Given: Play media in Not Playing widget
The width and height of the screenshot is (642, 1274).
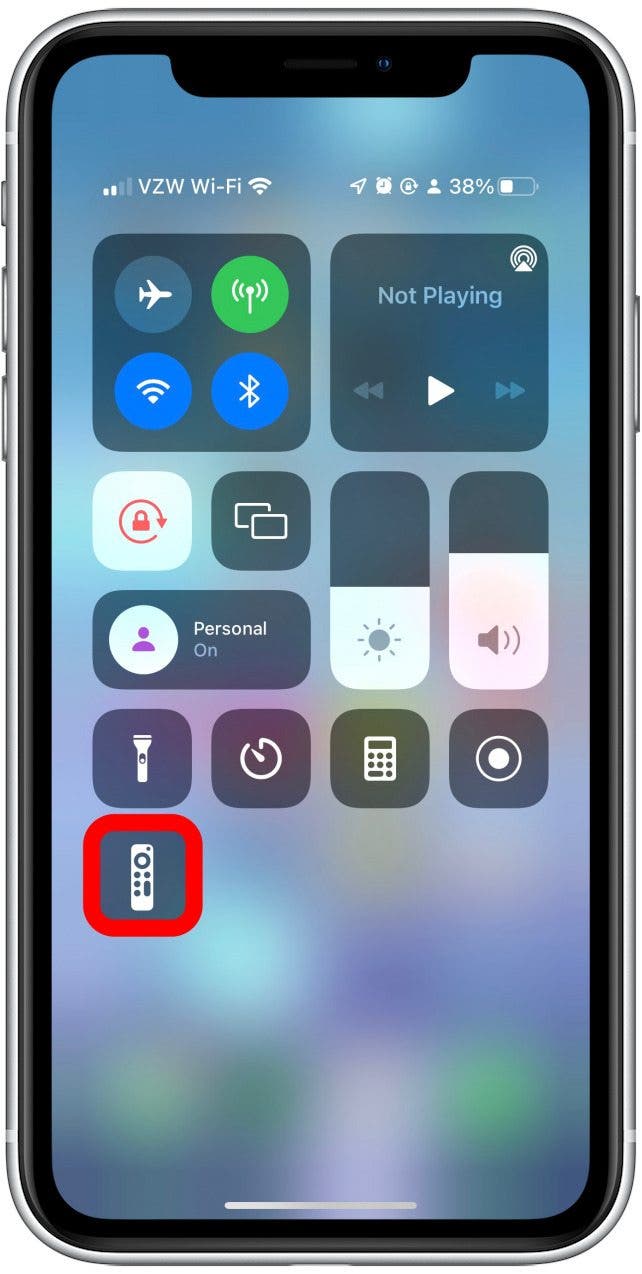Looking at the screenshot, I should click(440, 391).
